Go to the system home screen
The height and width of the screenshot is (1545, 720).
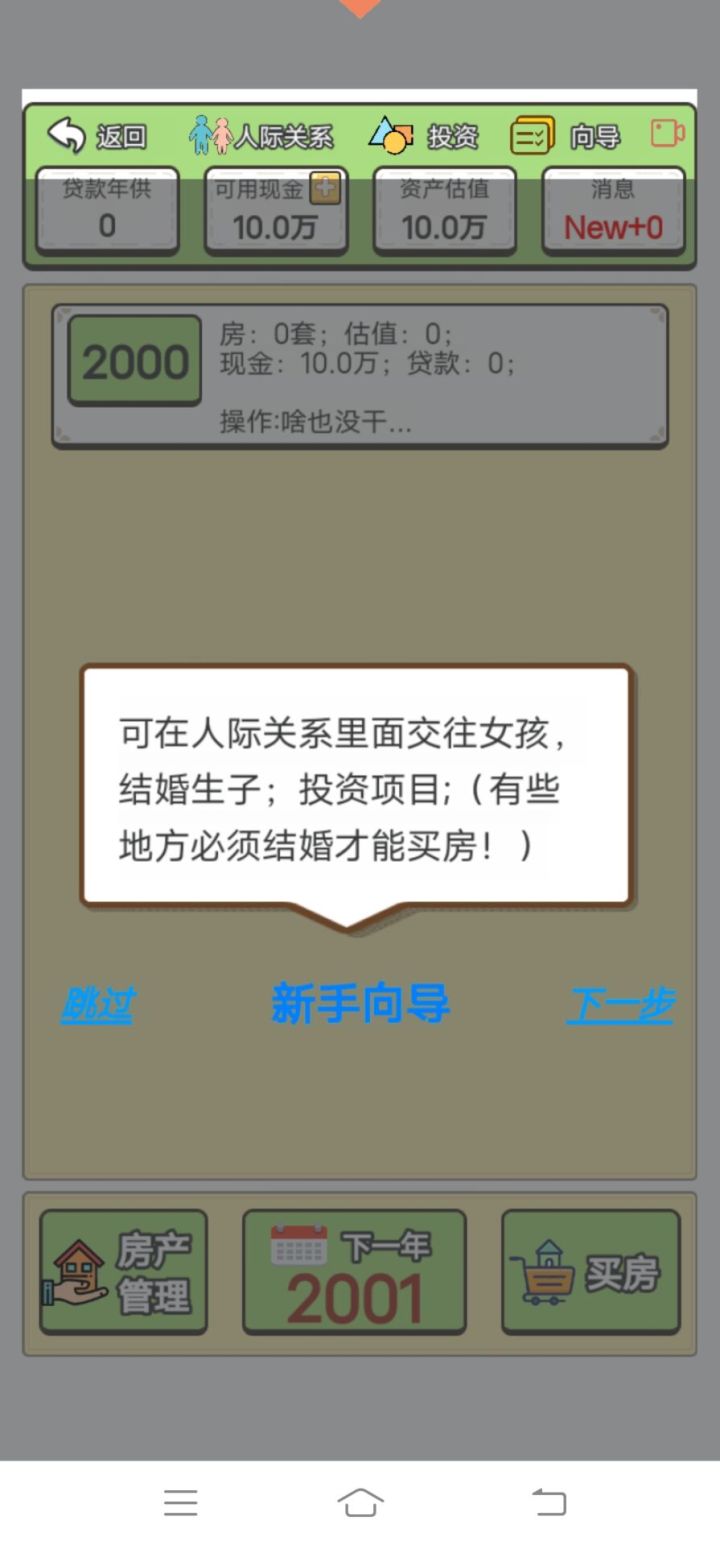[x=360, y=1502]
